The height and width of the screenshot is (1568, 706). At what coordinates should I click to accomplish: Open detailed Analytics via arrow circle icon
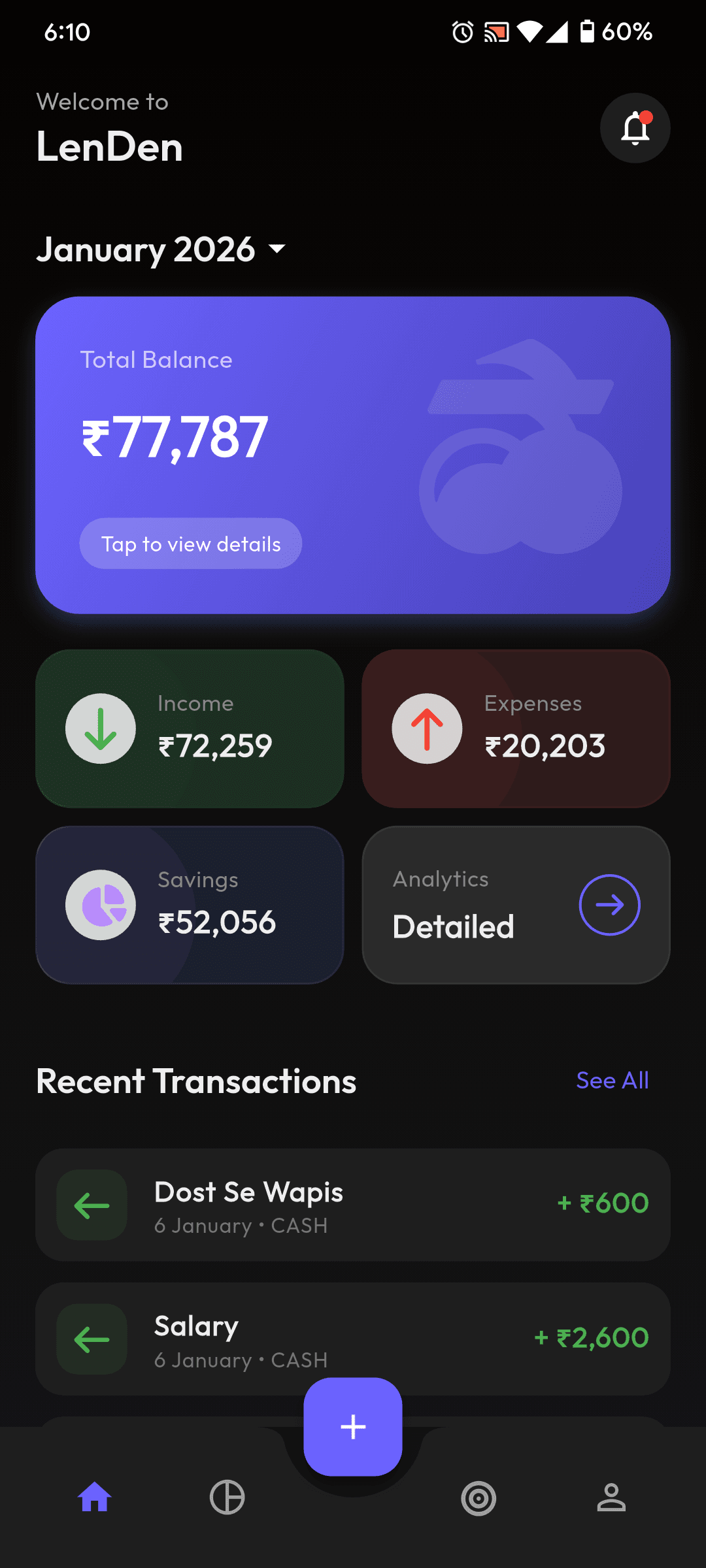click(x=609, y=904)
